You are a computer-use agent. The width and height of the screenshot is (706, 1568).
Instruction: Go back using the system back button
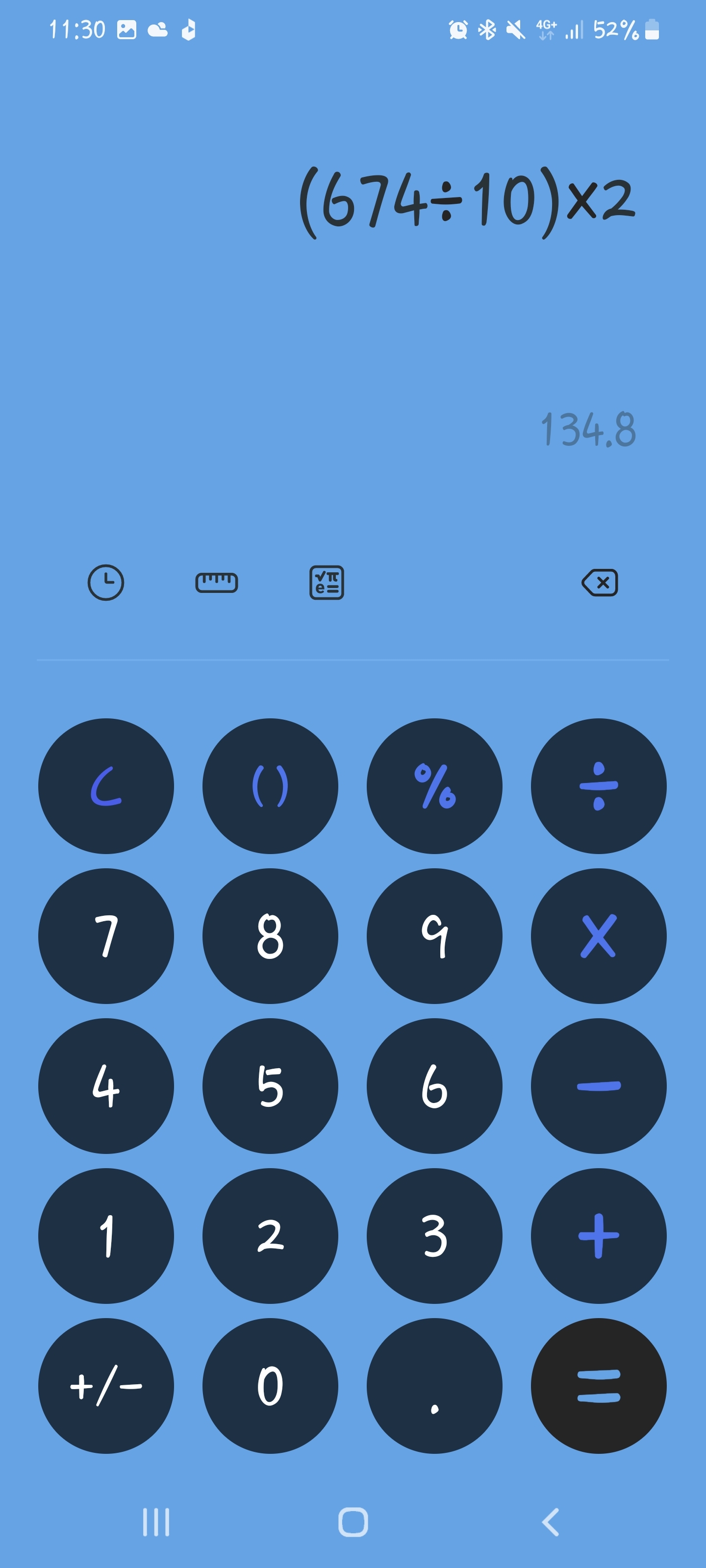point(550,1522)
